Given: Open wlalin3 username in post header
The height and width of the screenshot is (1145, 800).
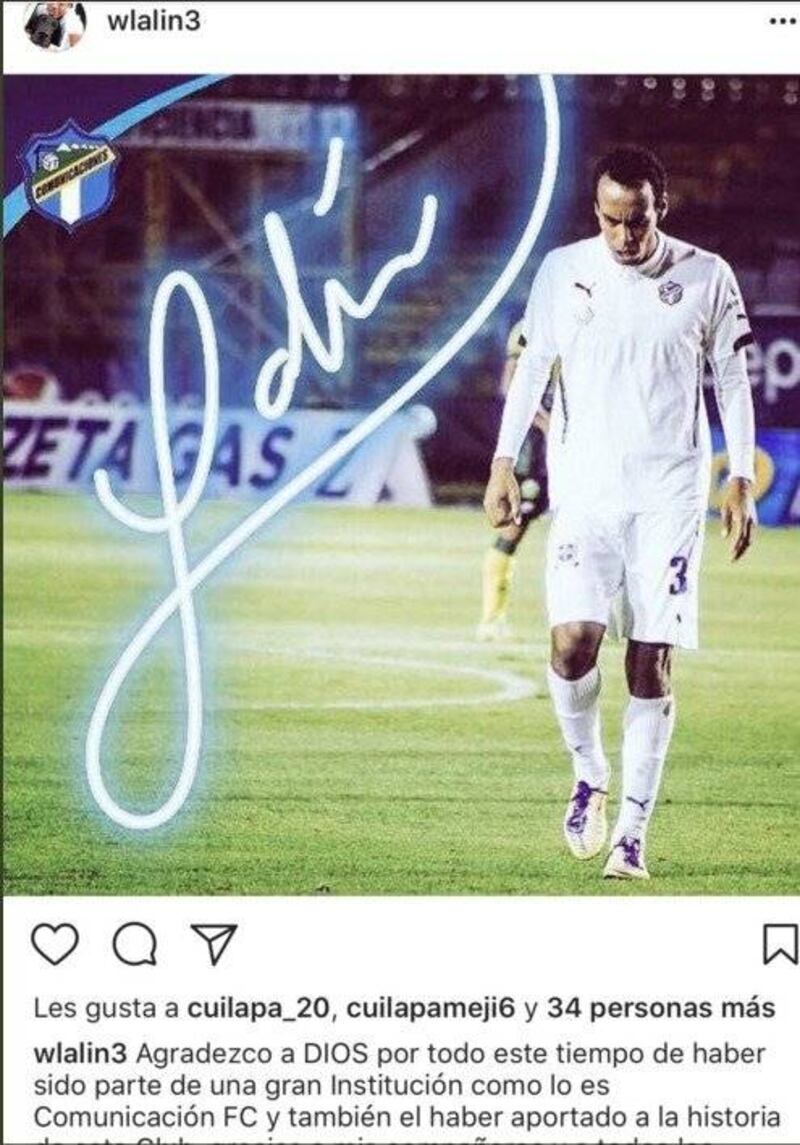Looking at the screenshot, I should 153,21.
